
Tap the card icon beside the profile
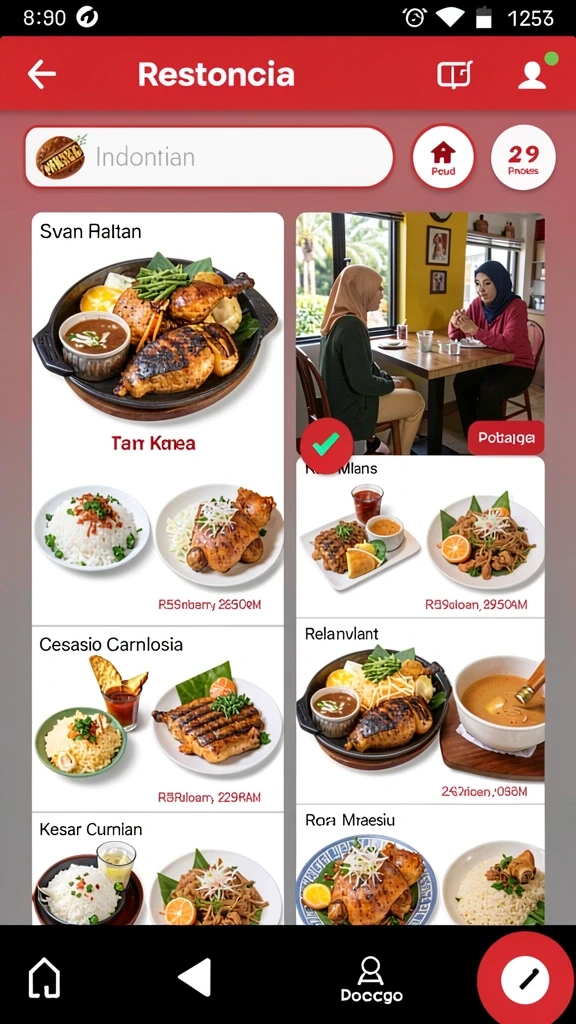pos(455,74)
